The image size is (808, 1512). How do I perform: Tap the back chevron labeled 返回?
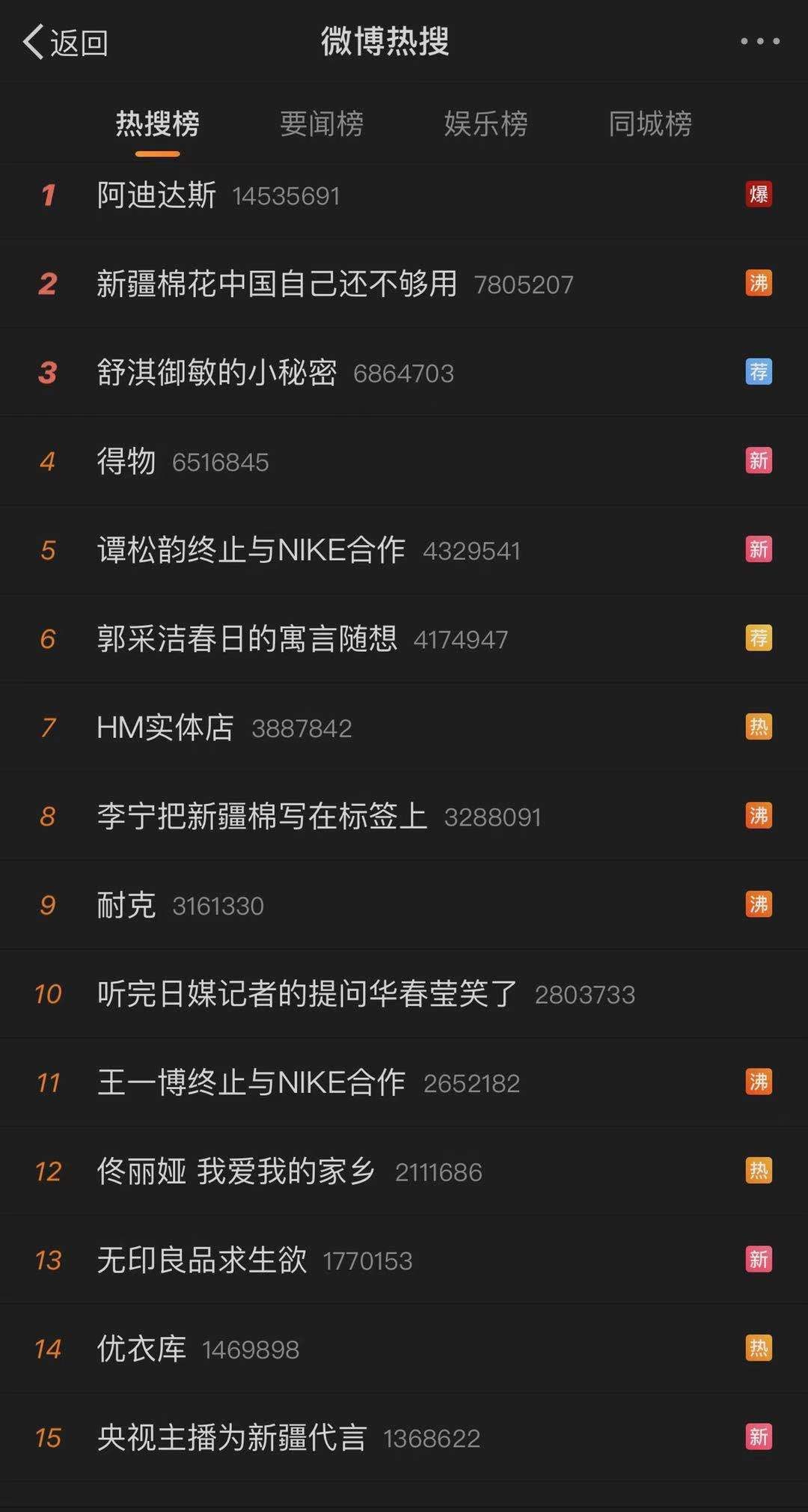click(67, 43)
